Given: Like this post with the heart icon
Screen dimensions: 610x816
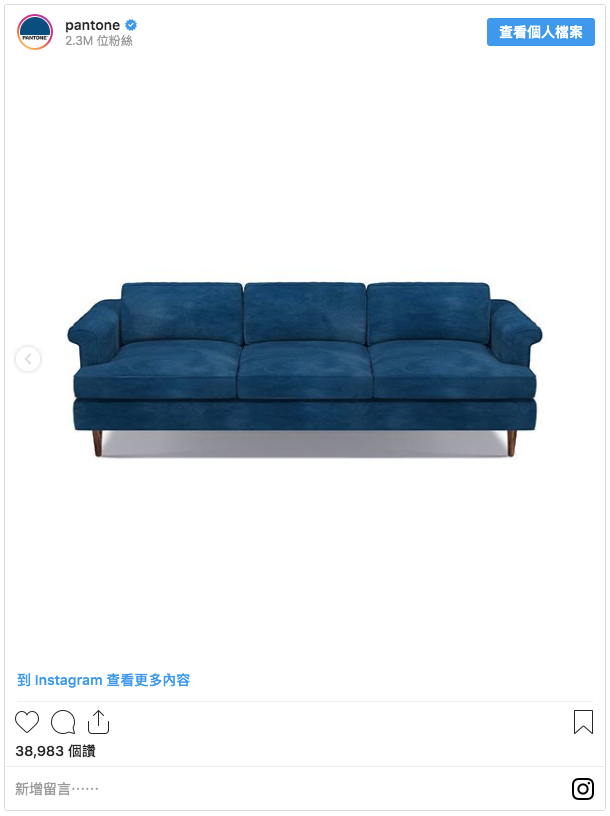Looking at the screenshot, I should click(x=27, y=722).
